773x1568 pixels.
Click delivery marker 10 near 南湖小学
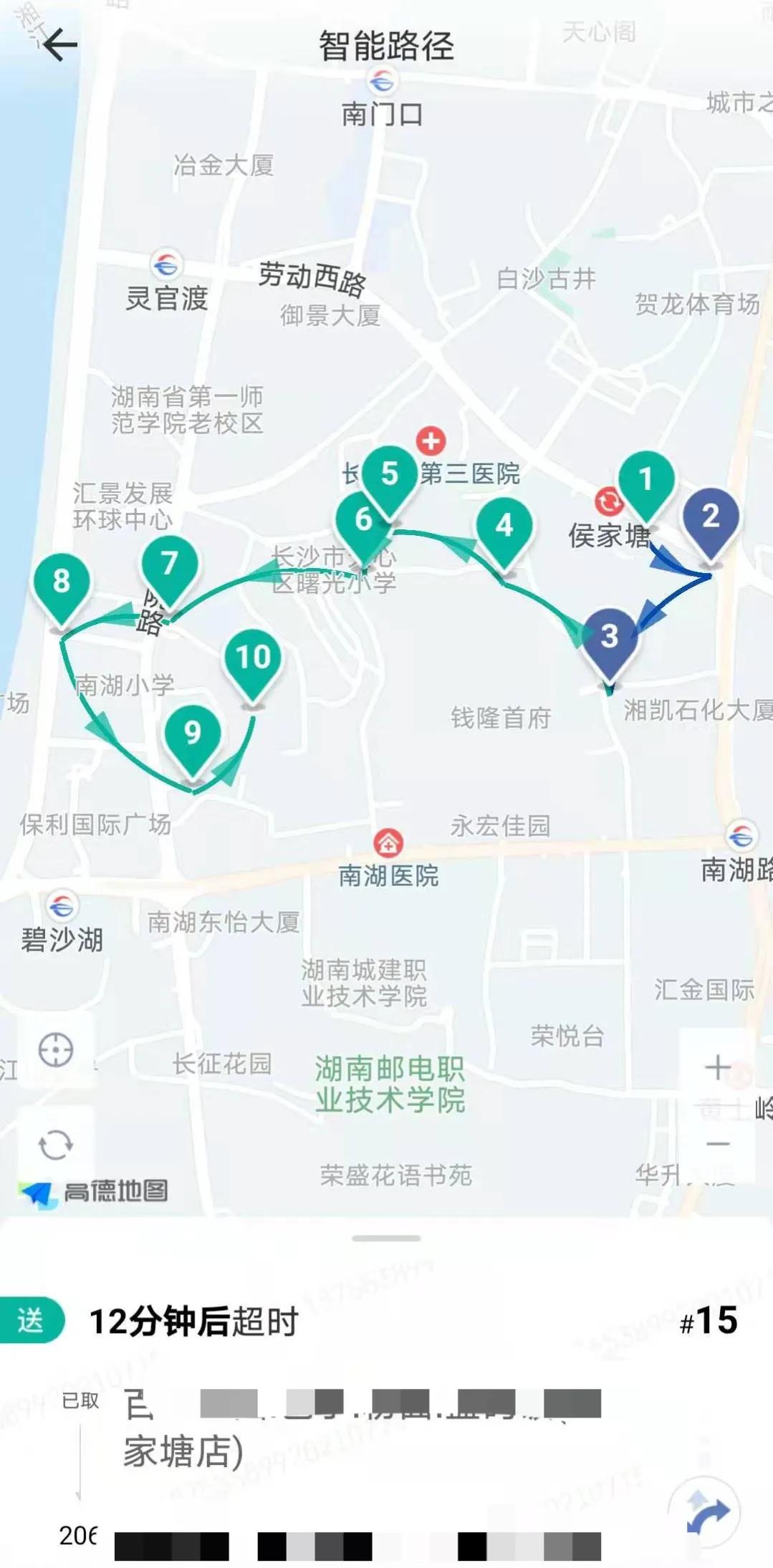click(252, 655)
